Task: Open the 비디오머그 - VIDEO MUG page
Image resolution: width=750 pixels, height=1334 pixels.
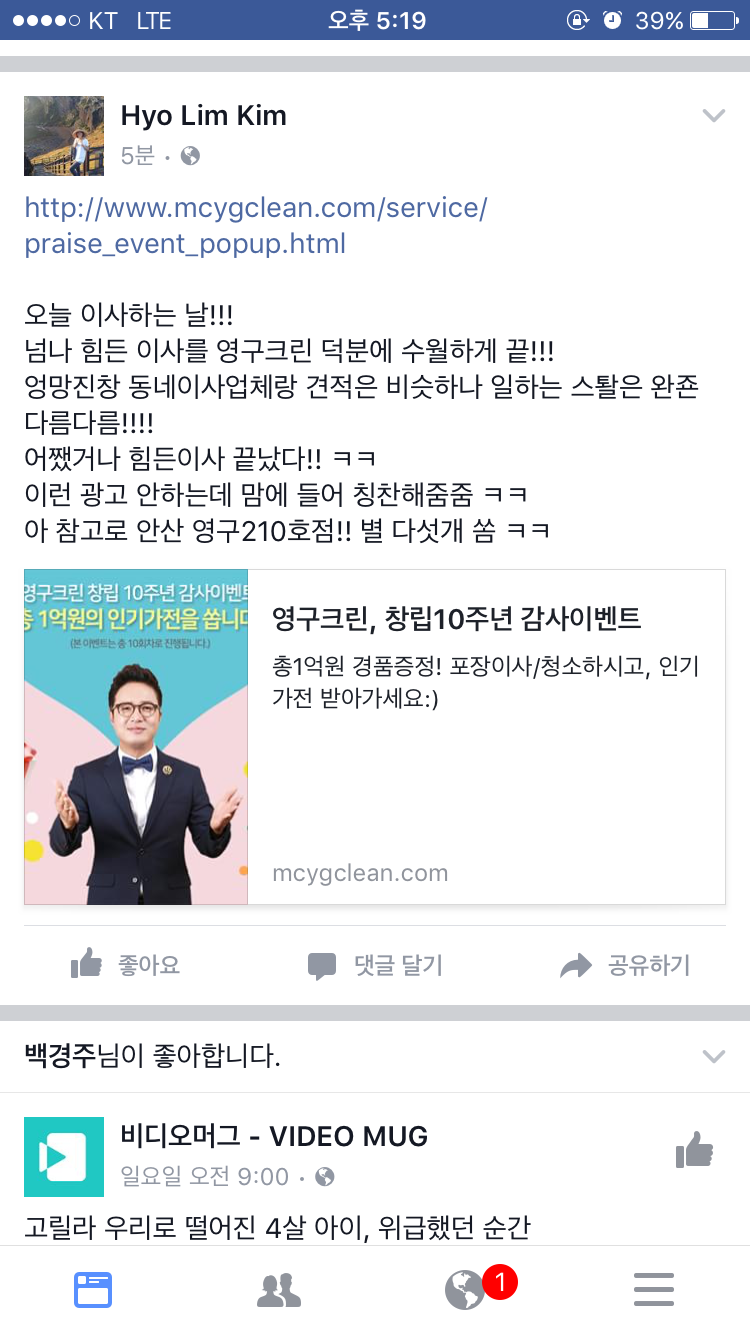Action: 273,1136
